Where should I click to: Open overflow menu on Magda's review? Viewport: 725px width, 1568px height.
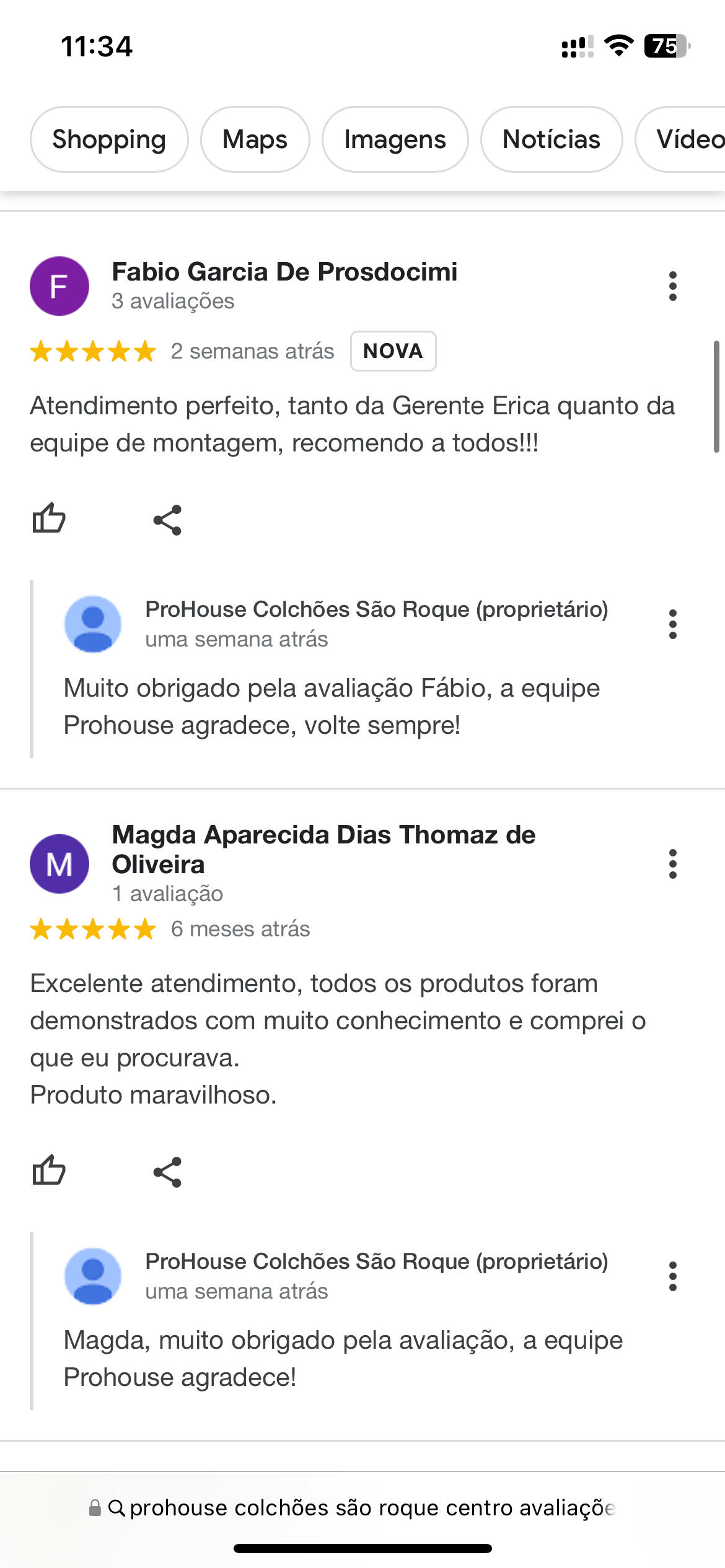click(672, 864)
